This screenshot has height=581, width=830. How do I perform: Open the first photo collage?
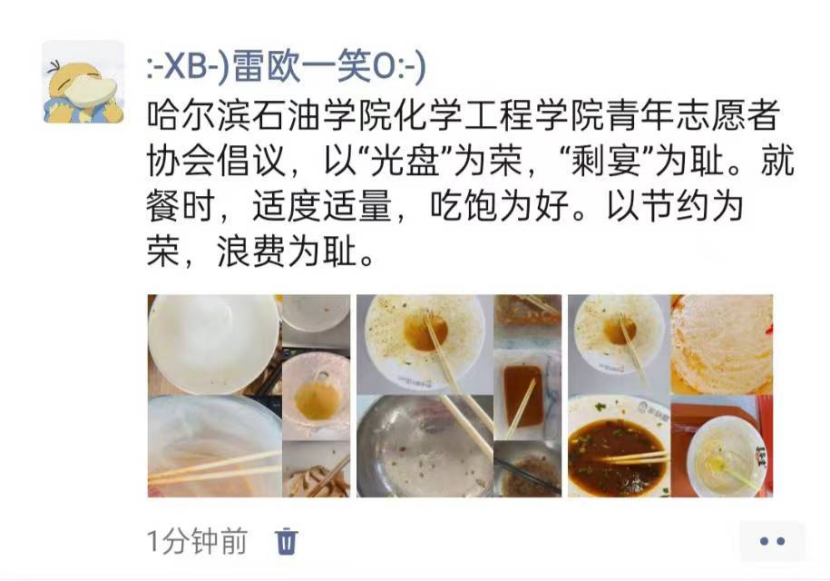pos(248,396)
